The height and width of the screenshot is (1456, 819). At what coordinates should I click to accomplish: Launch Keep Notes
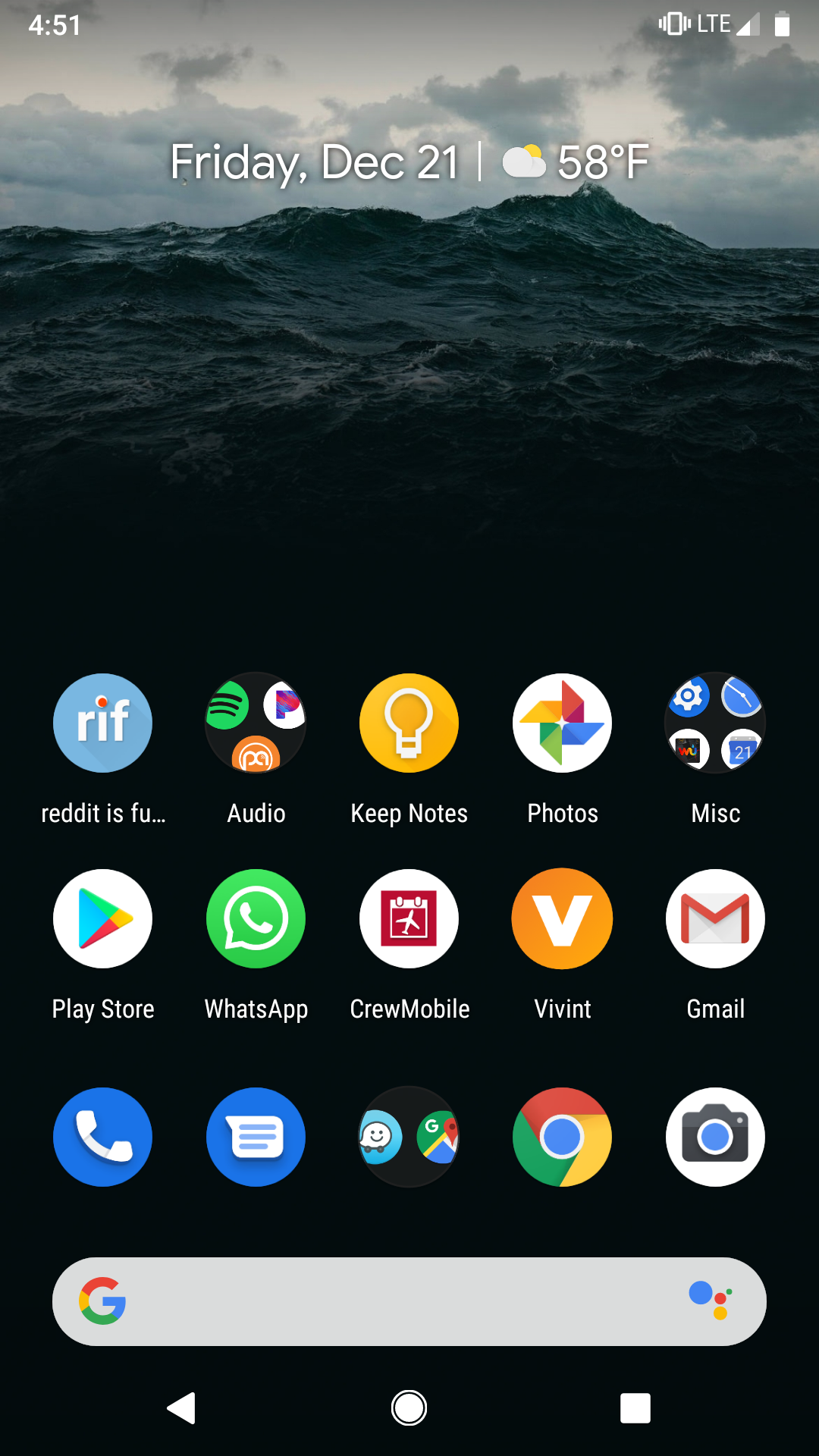[409, 723]
